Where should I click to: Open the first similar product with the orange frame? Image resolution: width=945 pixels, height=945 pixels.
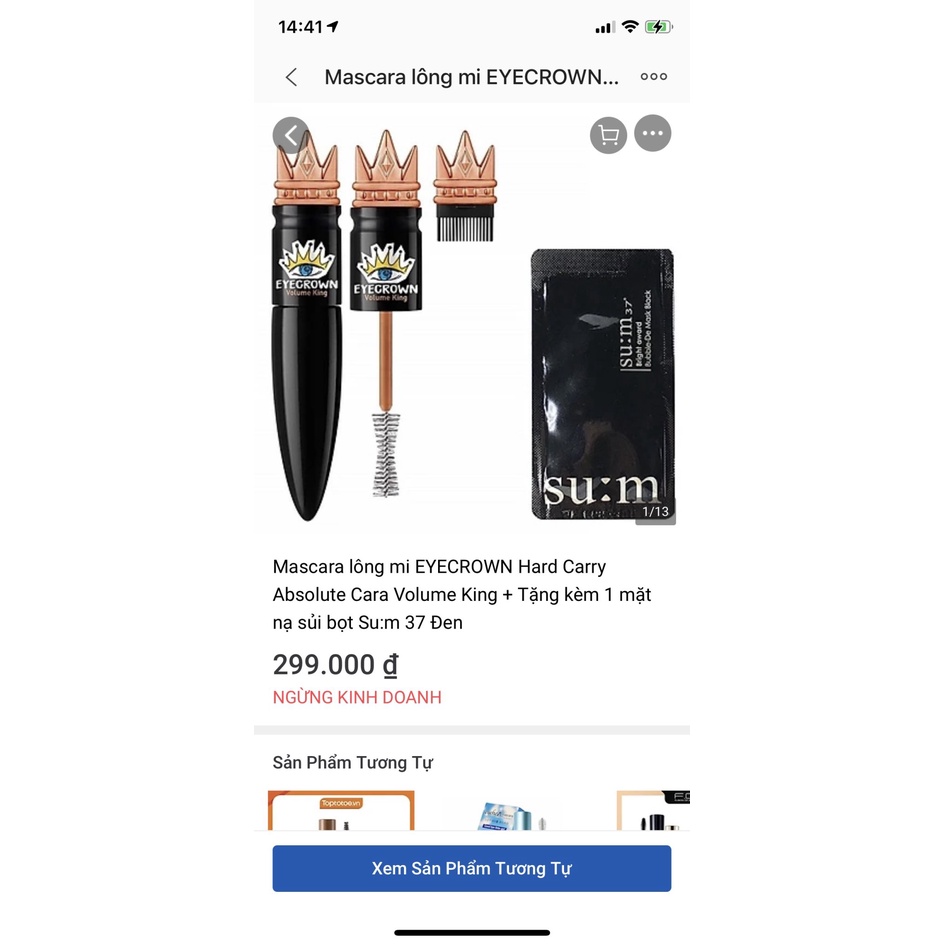[x=341, y=811]
